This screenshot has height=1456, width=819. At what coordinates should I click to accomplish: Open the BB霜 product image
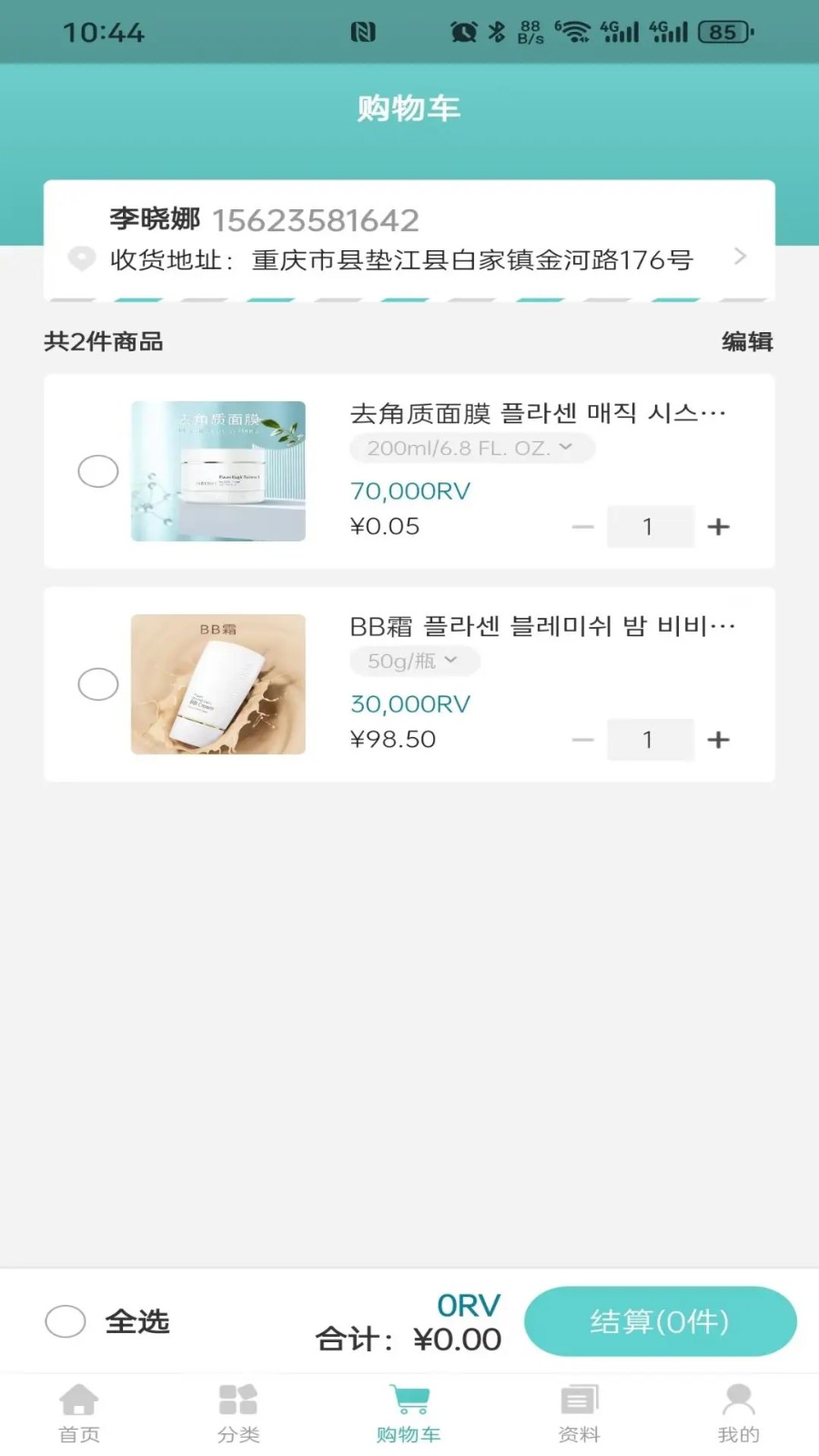(218, 684)
